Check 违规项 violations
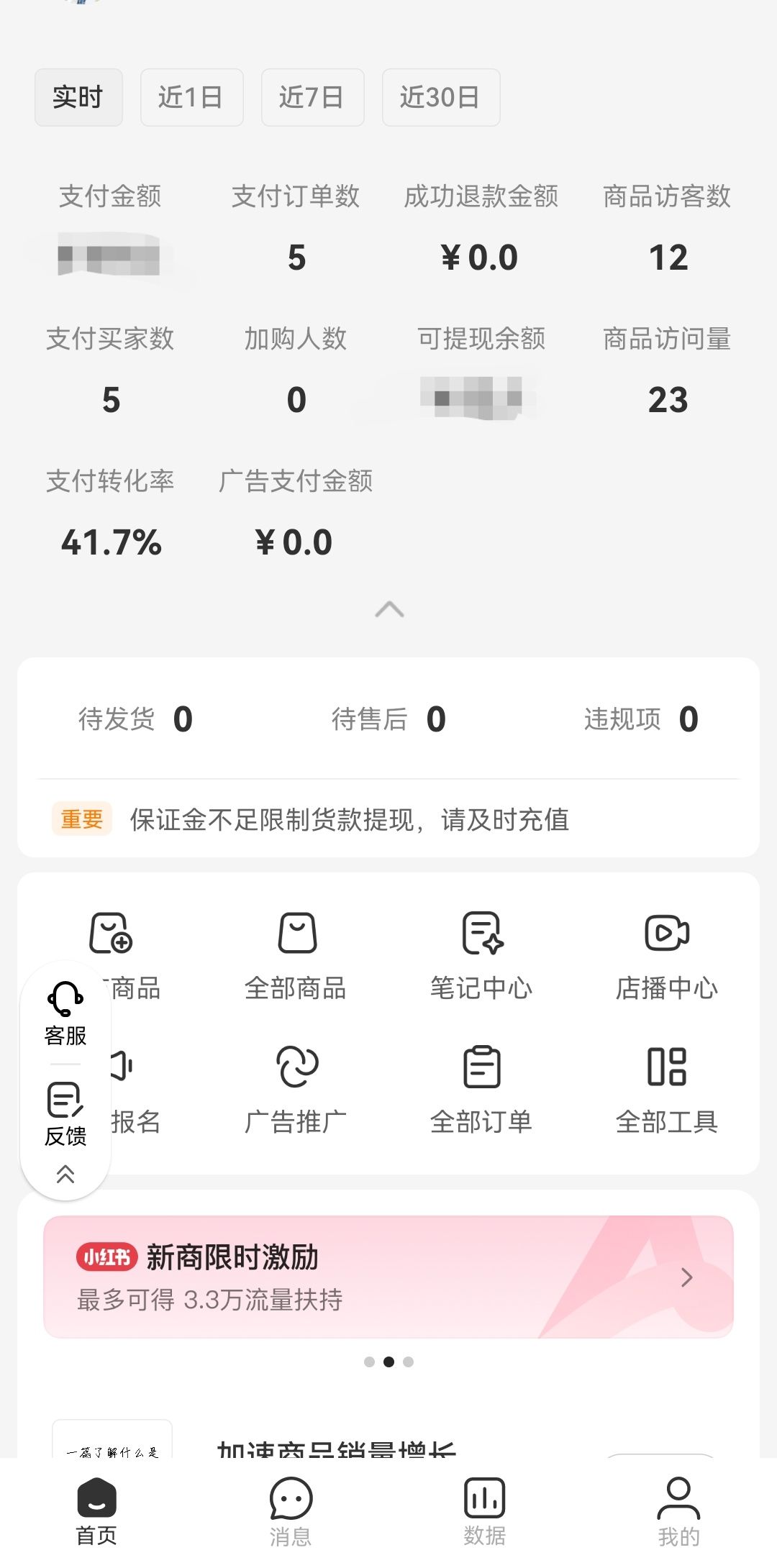This screenshot has height=1568, width=777. (x=641, y=719)
